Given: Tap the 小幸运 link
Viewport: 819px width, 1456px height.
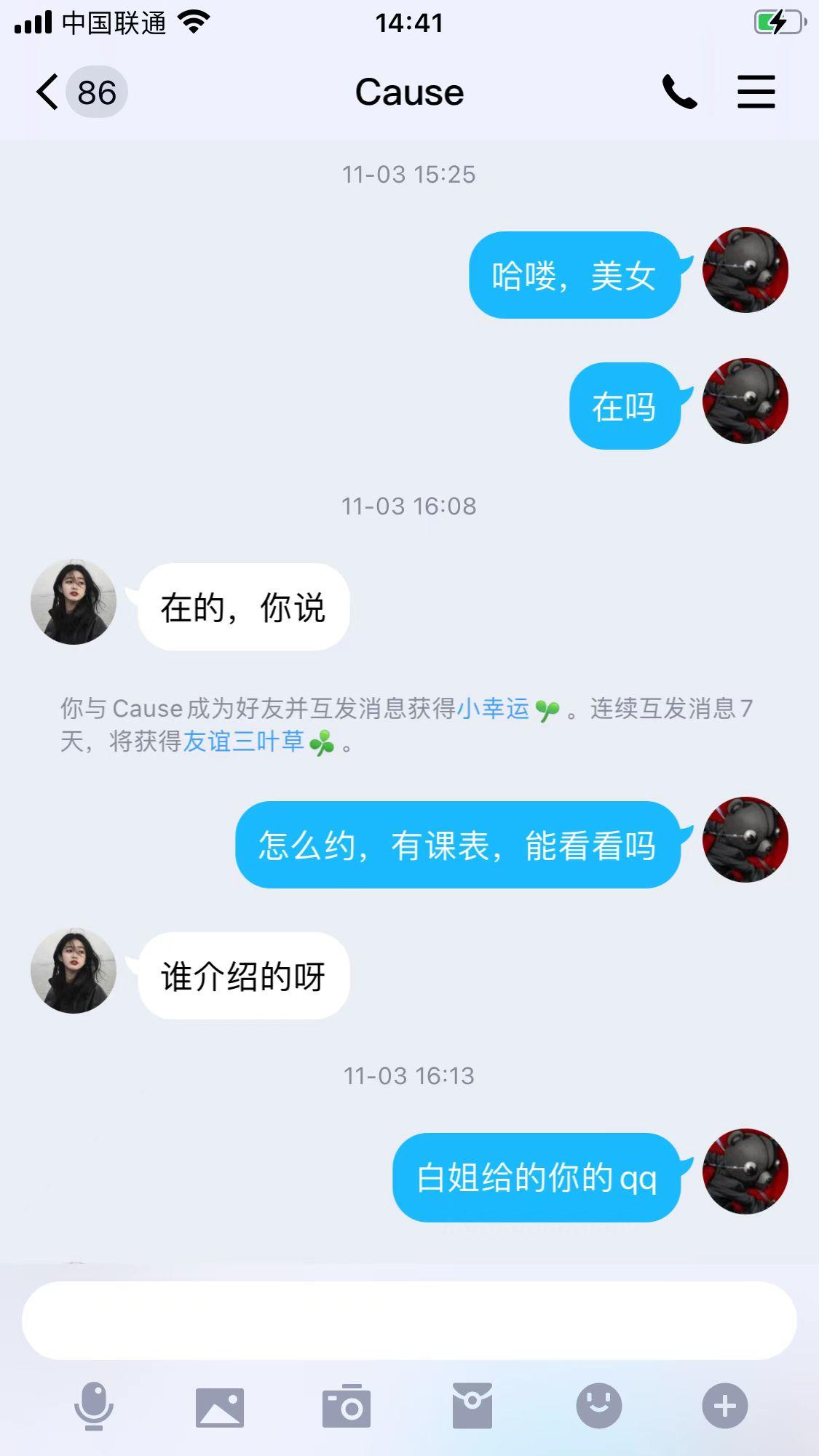Looking at the screenshot, I should (494, 708).
